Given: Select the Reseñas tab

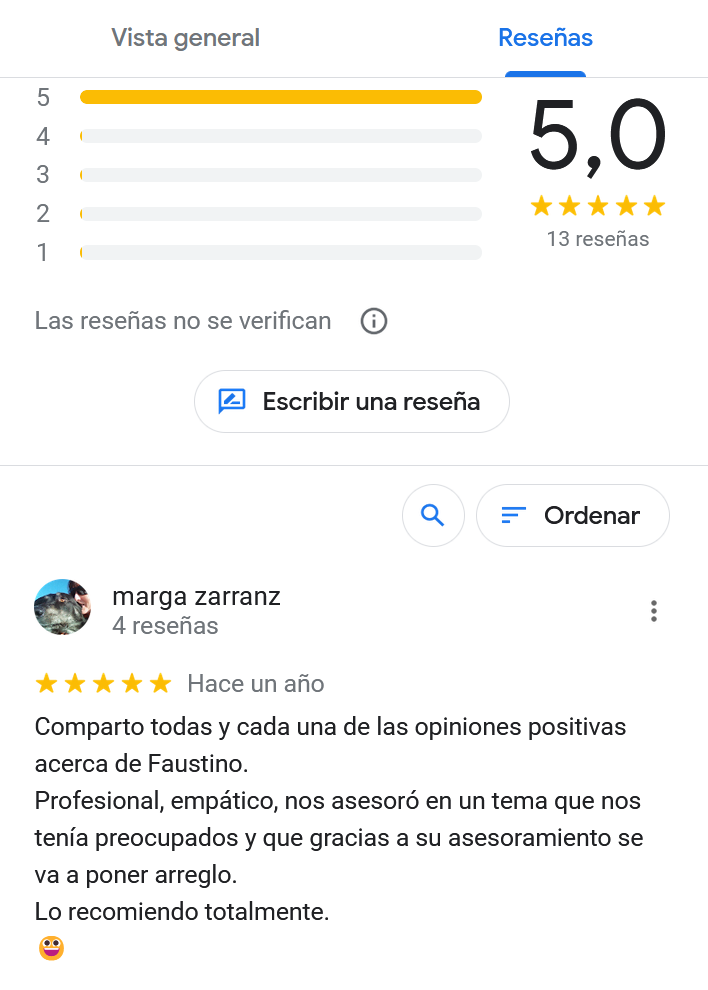Looking at the screenshot, I should click(x=545, y=38).
